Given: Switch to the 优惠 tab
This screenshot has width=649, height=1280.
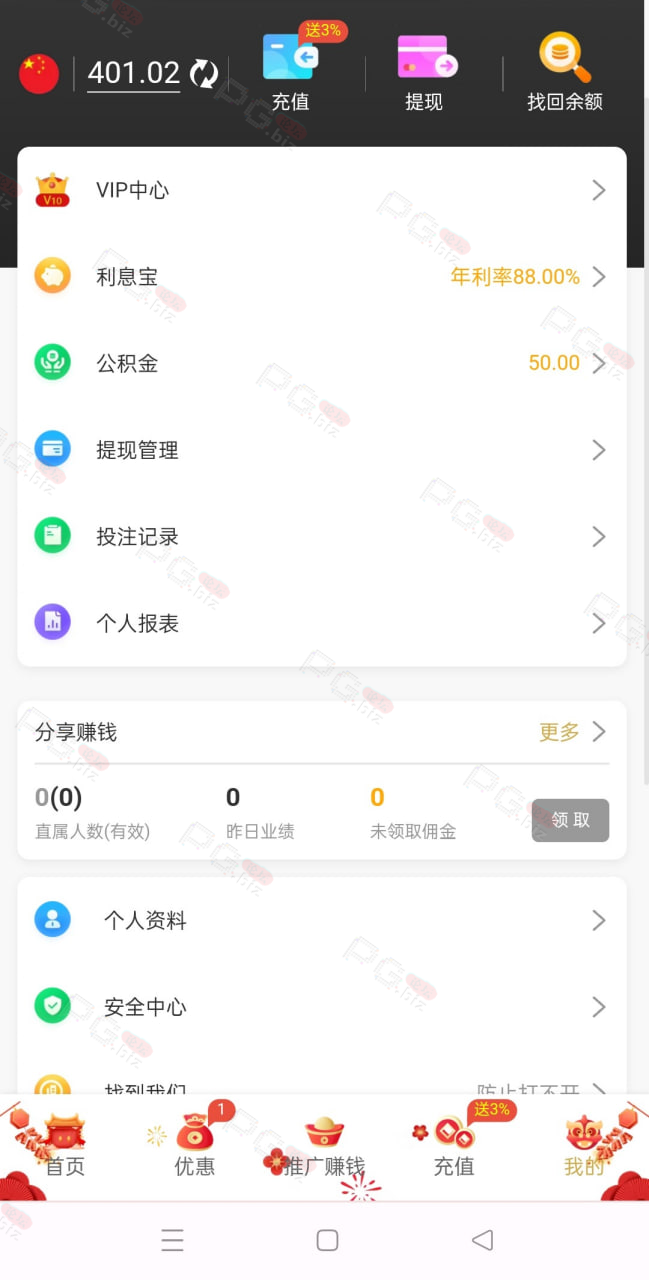Looking at the screenshot, I should pos(195,1147).
